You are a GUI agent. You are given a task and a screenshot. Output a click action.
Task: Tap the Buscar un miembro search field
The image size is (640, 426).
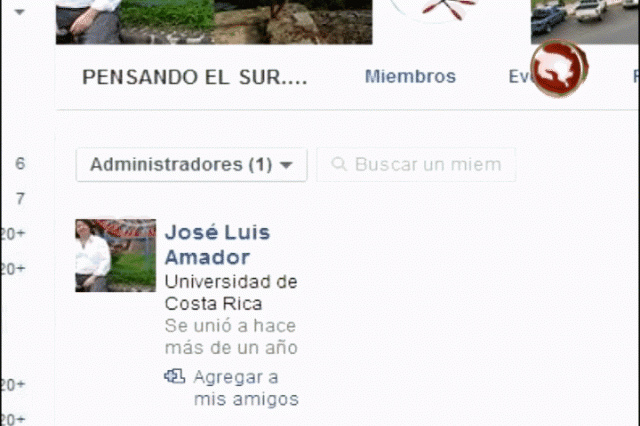tap(425, 165)
